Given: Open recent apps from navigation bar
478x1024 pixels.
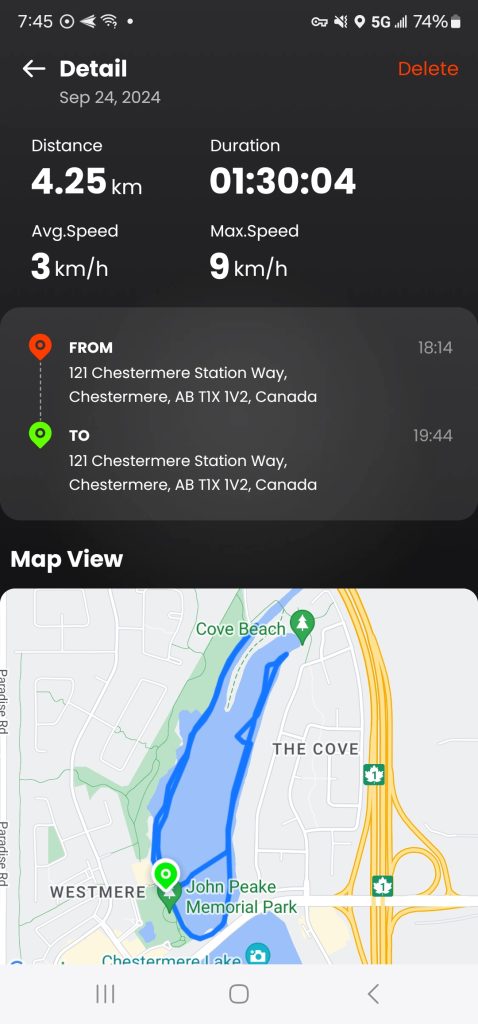Looking at the screenshot, I should [x=105, y=994].
